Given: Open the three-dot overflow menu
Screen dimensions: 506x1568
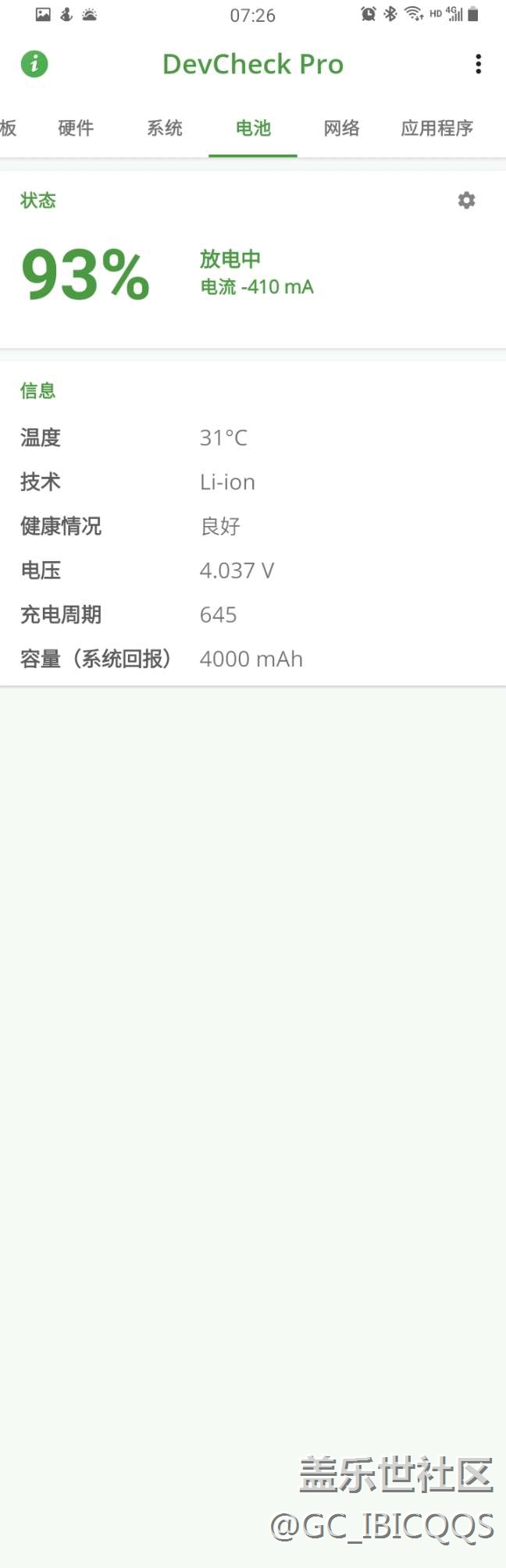Looking at the screenshot, I should tap(478, 64).
